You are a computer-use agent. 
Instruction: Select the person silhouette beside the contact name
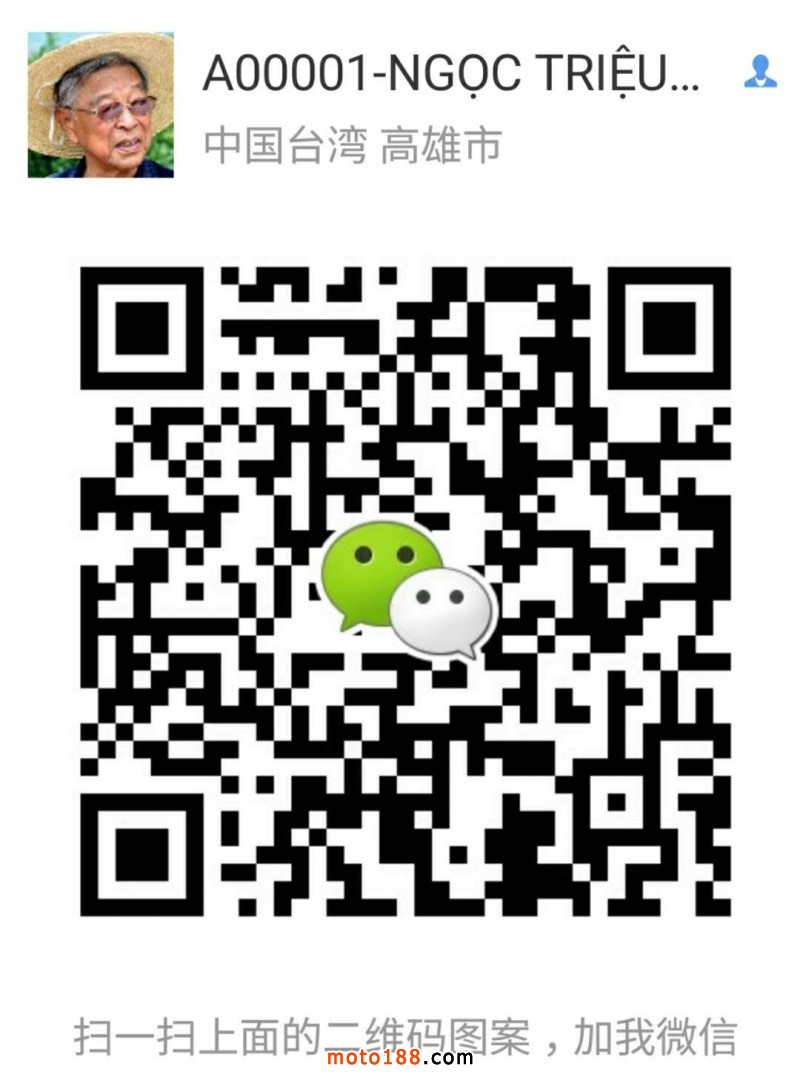coord(759,73)
